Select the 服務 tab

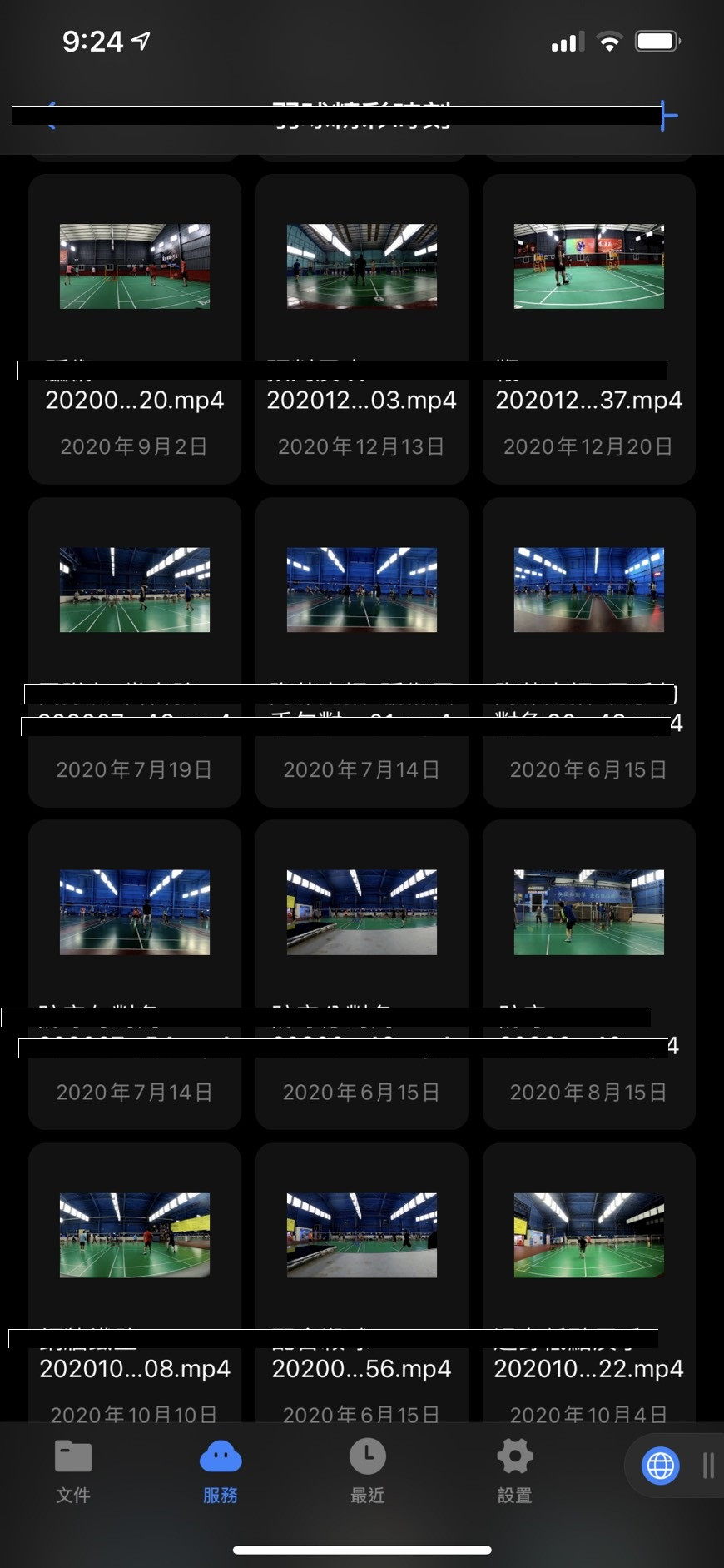[x=221, y=1471]
